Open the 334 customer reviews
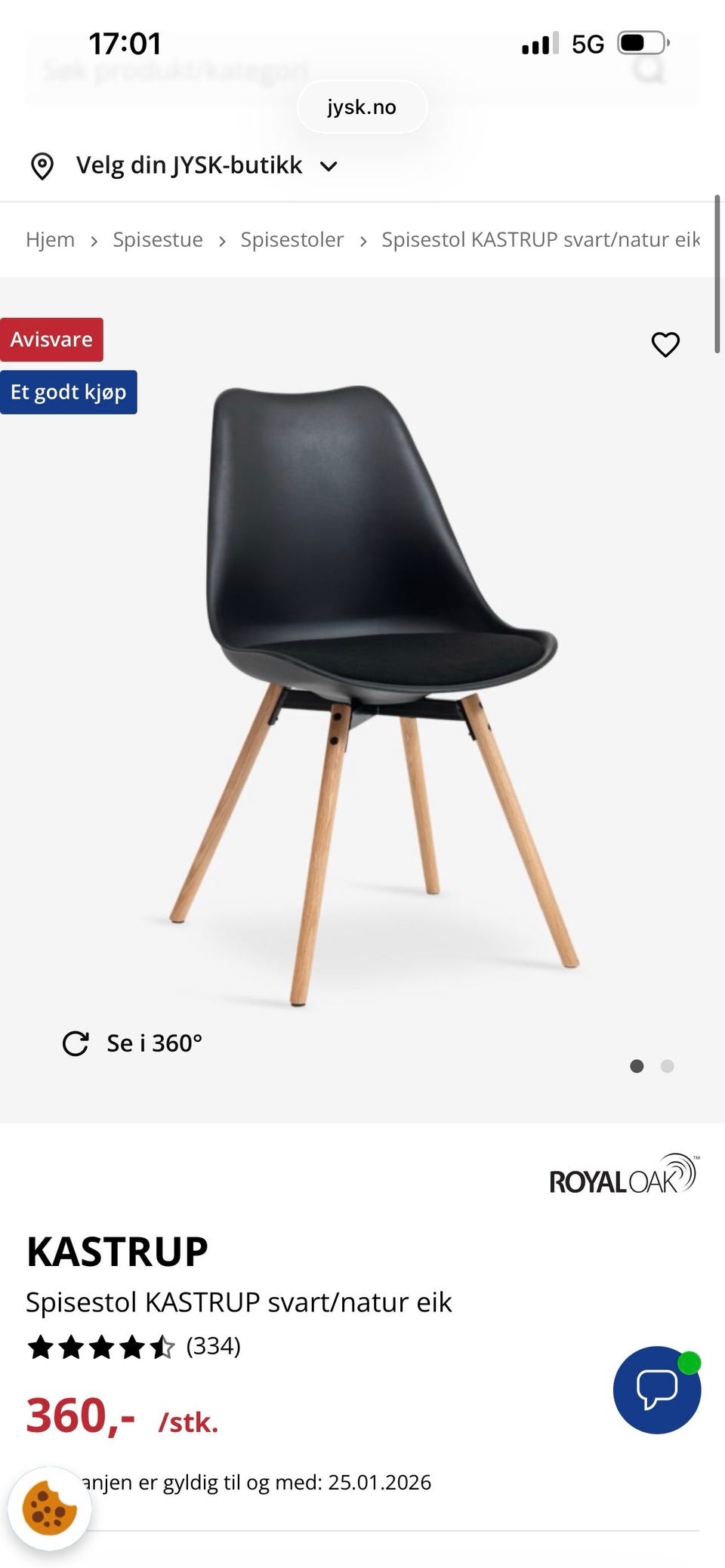725x1568 pixels. coord(213,1346)
